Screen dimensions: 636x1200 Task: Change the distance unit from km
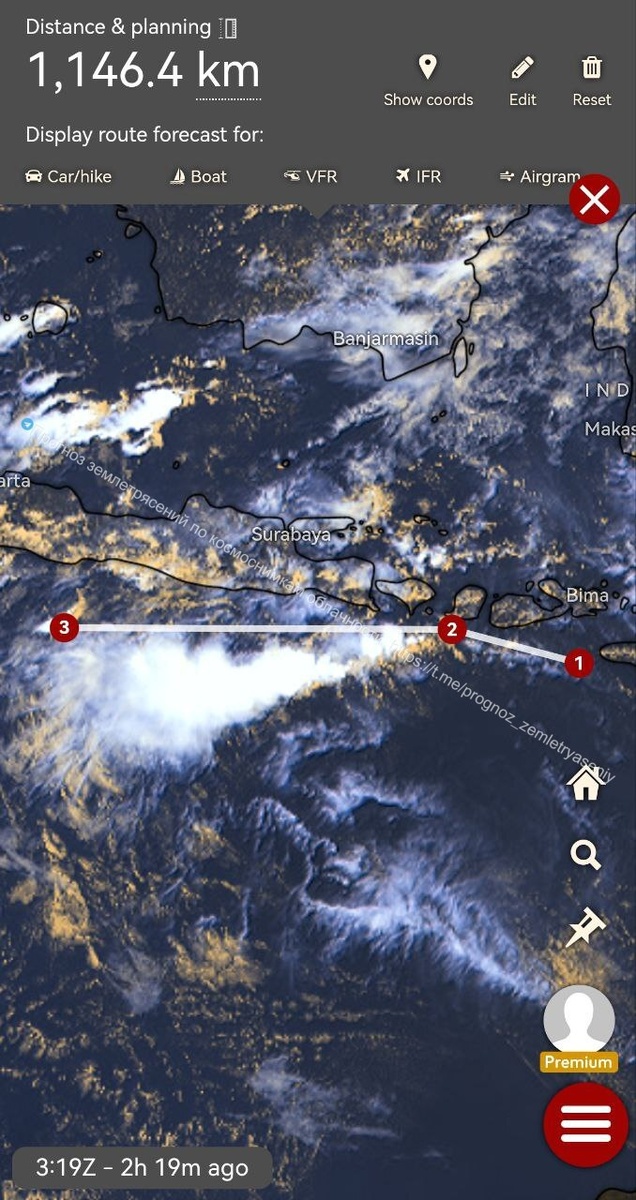click(228, 72)
